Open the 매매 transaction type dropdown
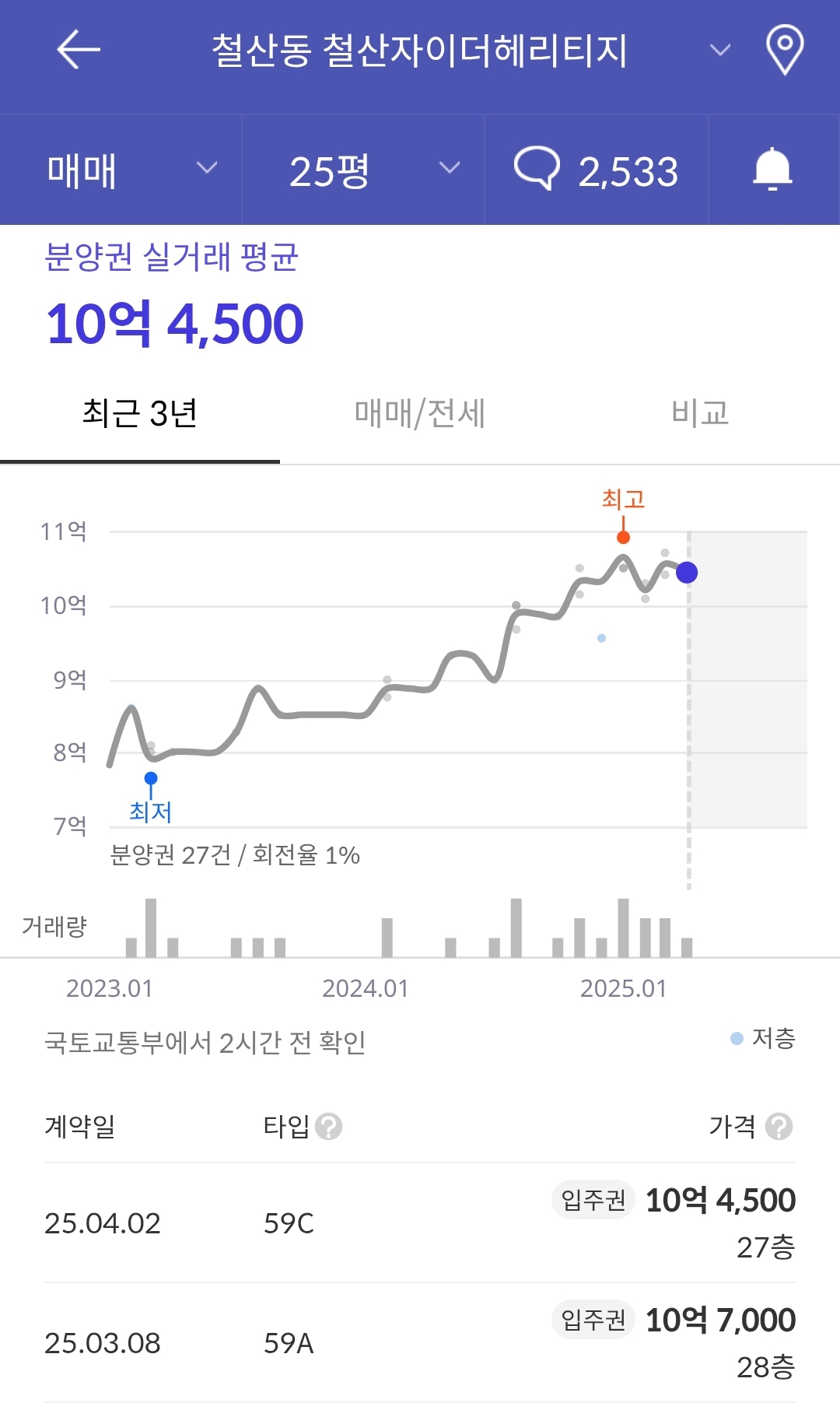 pos(124,170)
